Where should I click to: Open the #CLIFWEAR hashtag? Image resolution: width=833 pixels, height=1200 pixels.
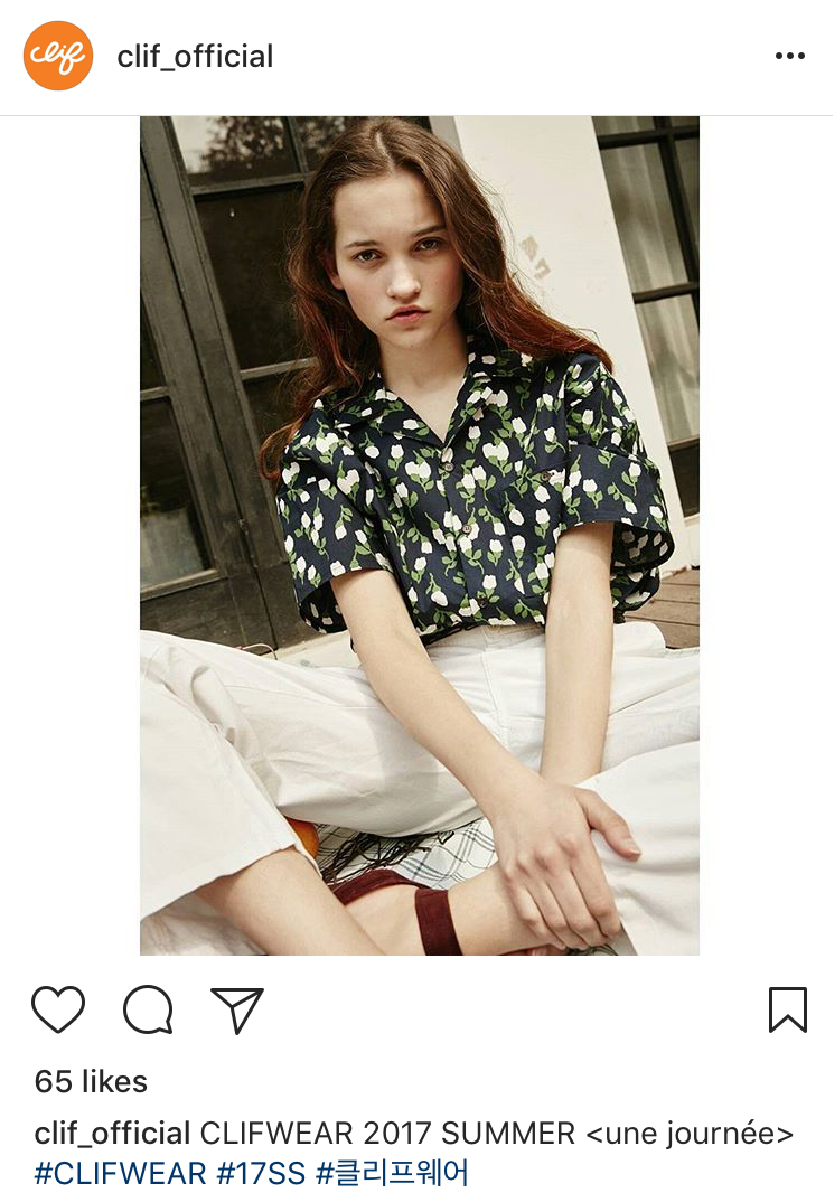click(x=120, y=1172)
